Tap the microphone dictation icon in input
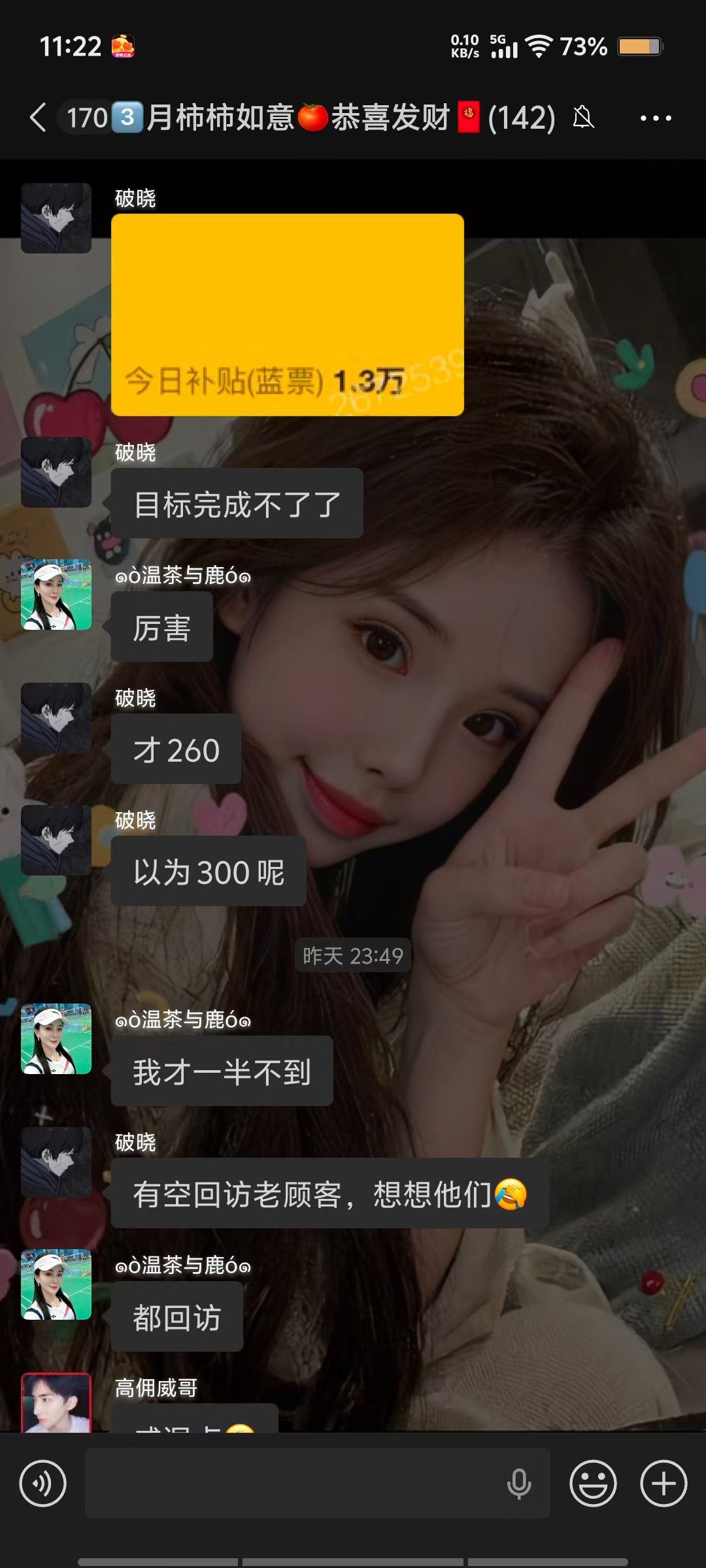The width and height of the screenshot is (706, 1568). pos(519,1483)
